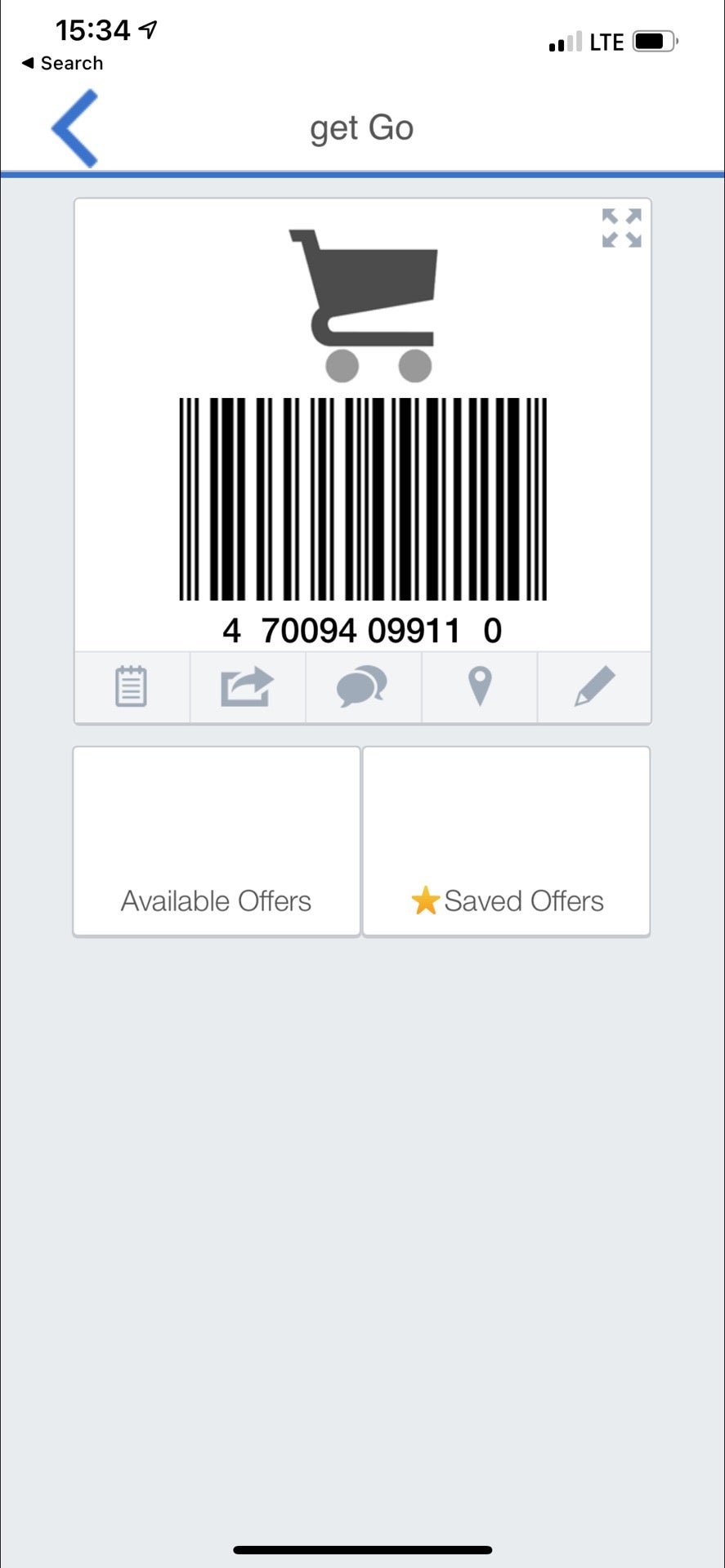Return to Search via status bar link
Viewport: 725px width, 1568px height.
(62, 63)
